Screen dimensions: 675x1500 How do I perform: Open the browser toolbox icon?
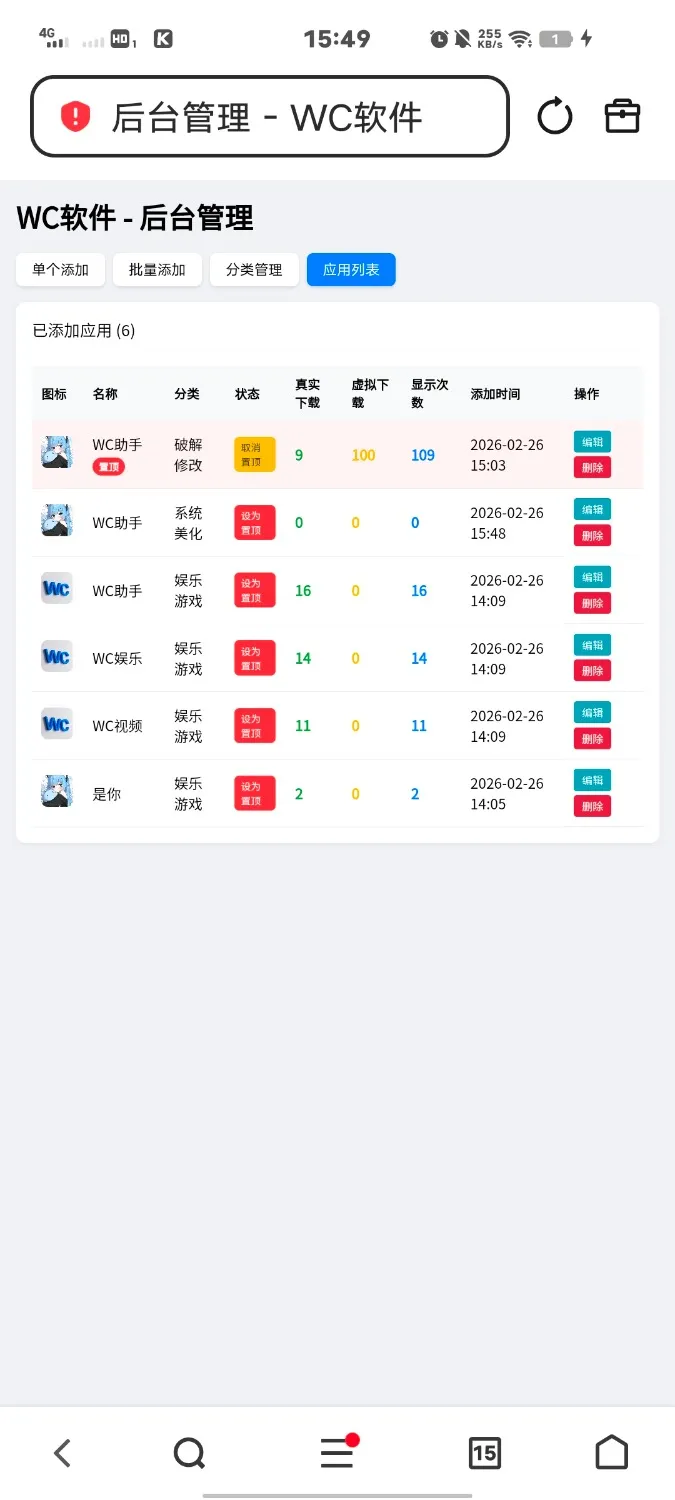coord(622,117)
